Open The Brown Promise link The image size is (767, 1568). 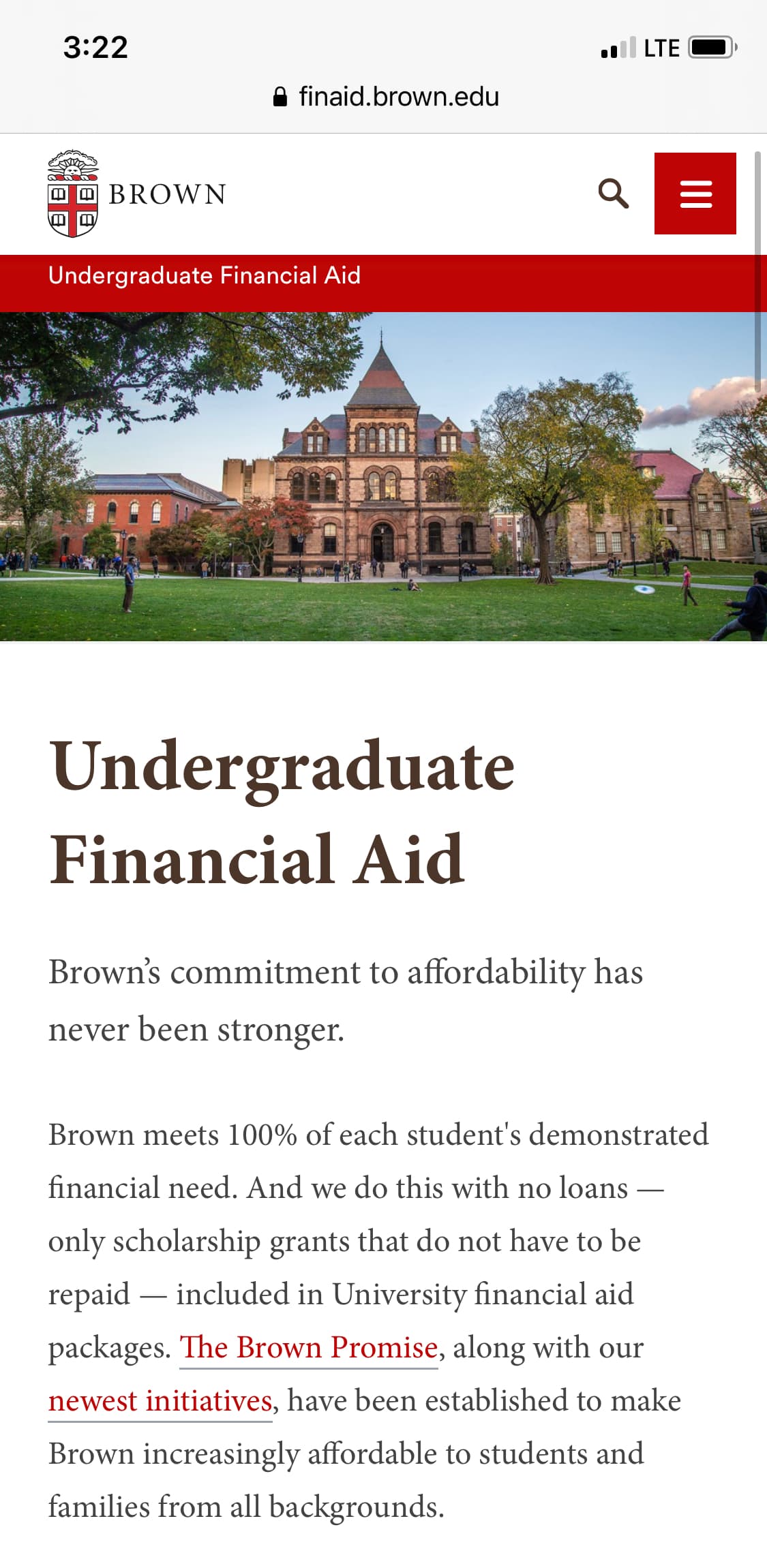click(x=309, y=1348)
